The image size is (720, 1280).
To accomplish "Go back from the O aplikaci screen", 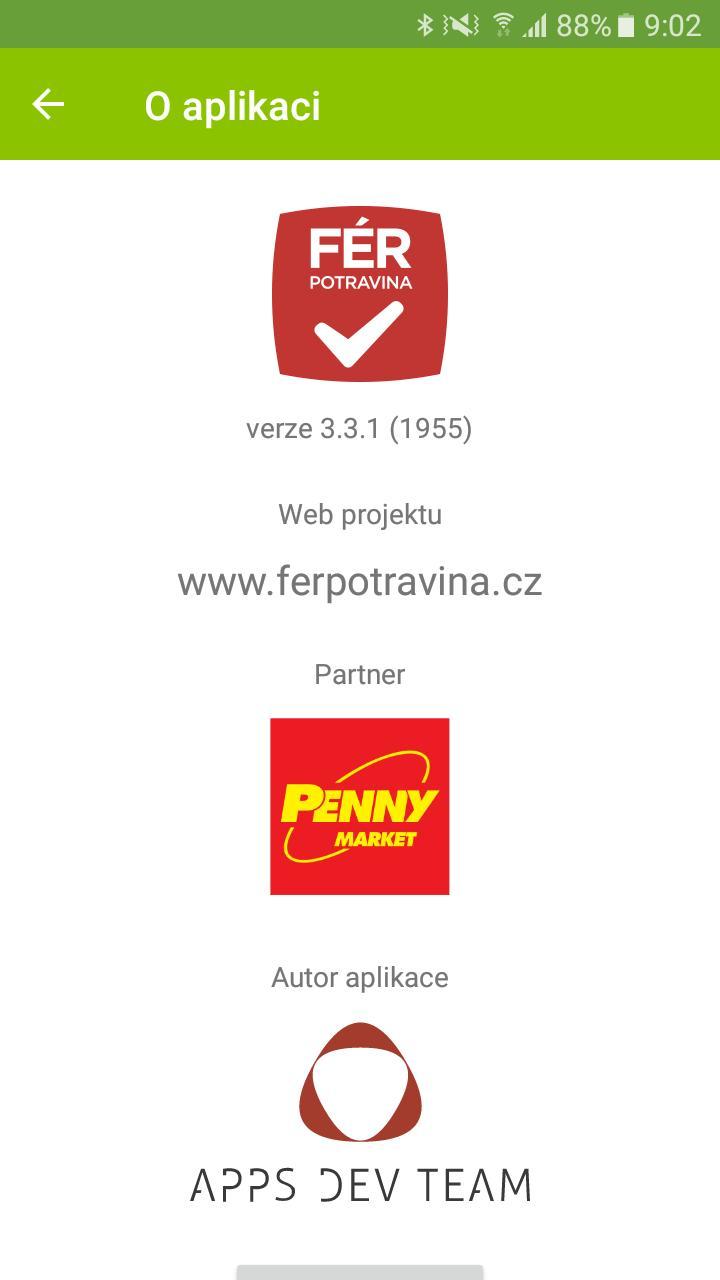I will point(48,105).
